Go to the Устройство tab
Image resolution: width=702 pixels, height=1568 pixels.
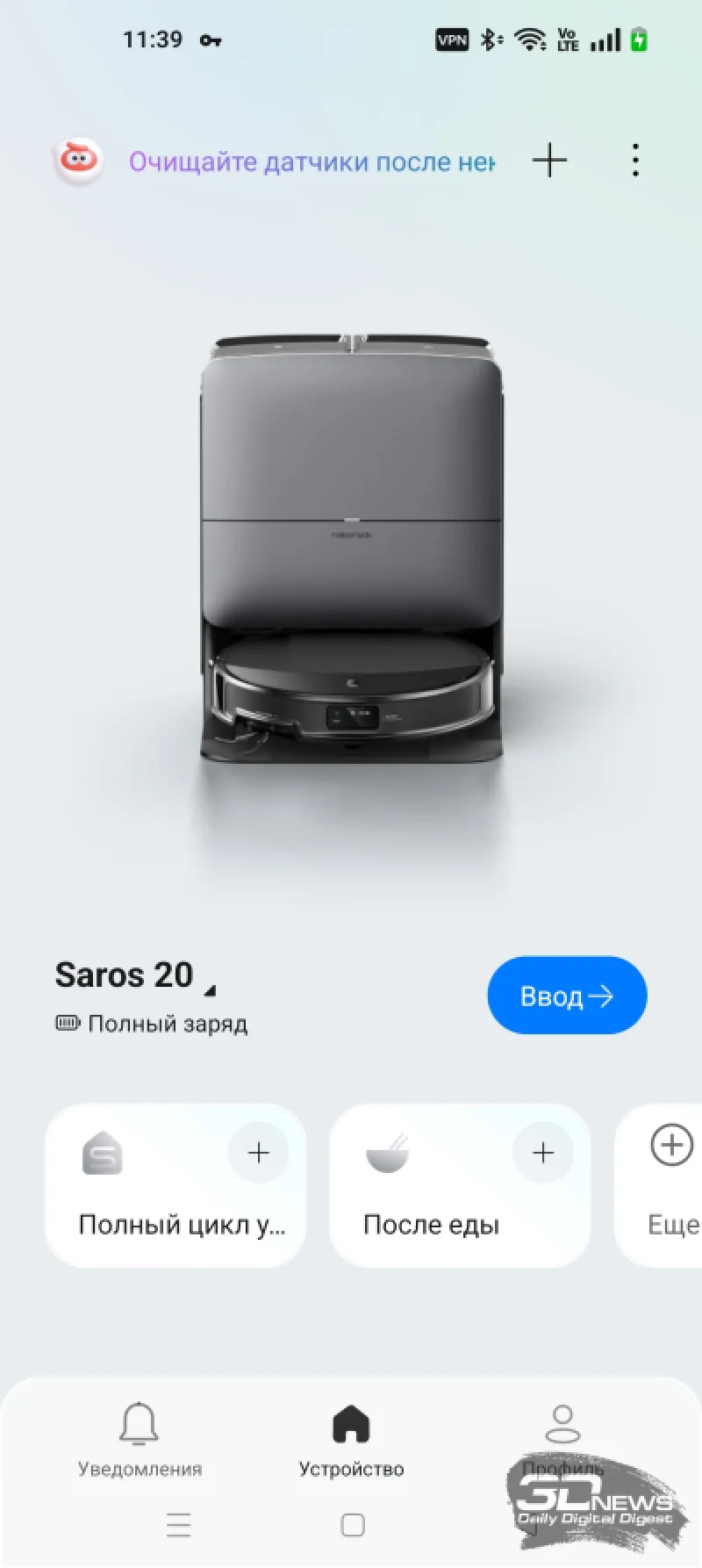(x=351, y=1440)
